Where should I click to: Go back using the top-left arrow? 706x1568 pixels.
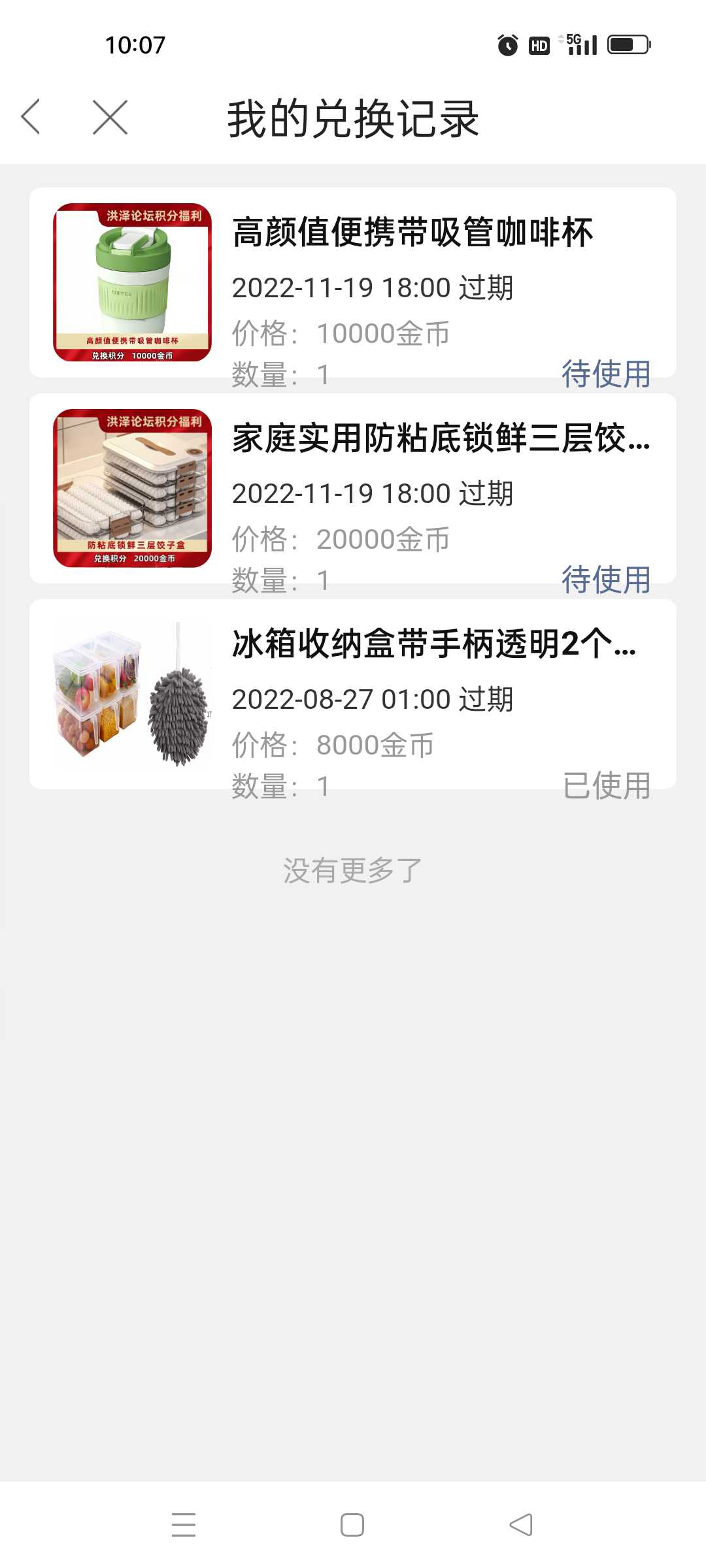point(31,117)
